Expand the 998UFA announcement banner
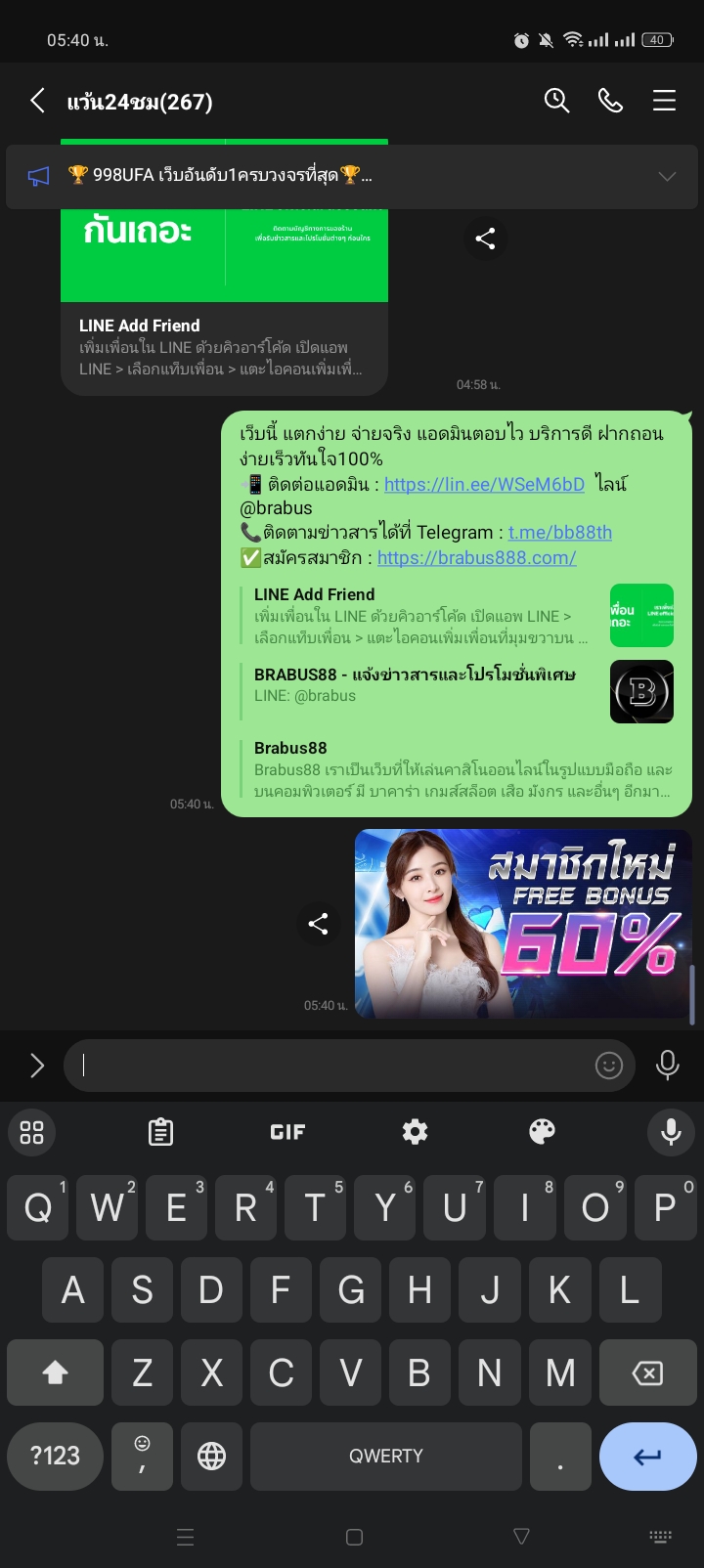This screenshot has height=1568, width=704. point(667,176)
